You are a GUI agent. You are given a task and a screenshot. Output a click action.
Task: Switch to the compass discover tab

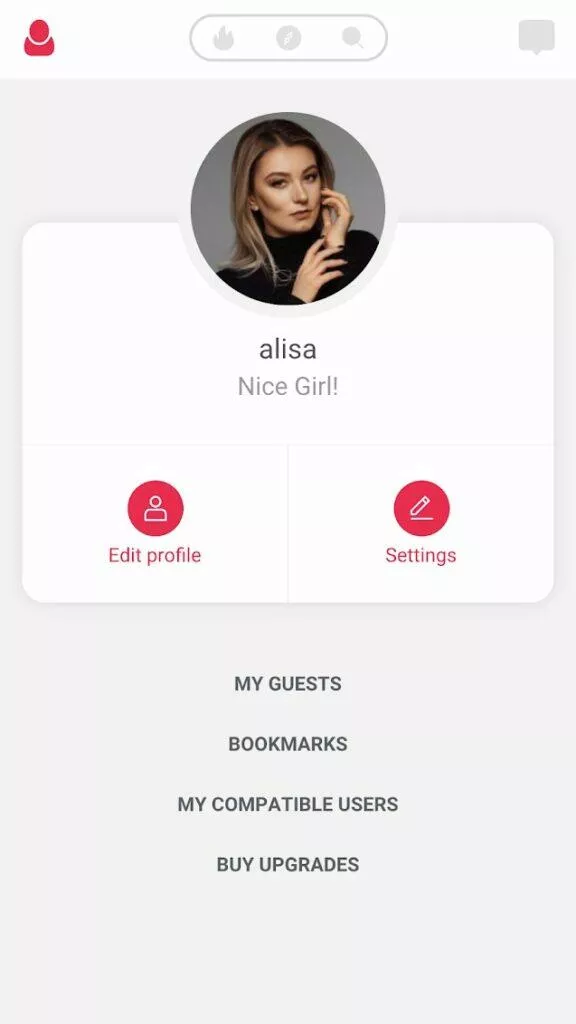pyautogui.click(x=289, y=39)
